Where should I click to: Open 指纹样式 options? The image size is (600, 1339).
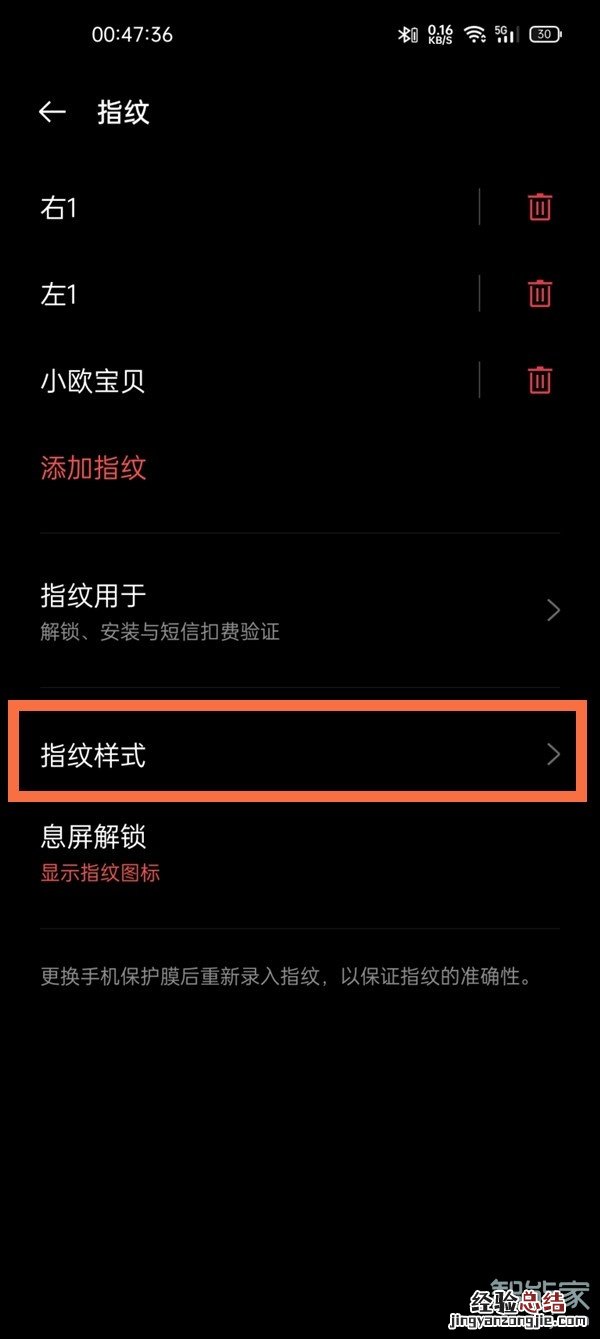click(298, 755)
